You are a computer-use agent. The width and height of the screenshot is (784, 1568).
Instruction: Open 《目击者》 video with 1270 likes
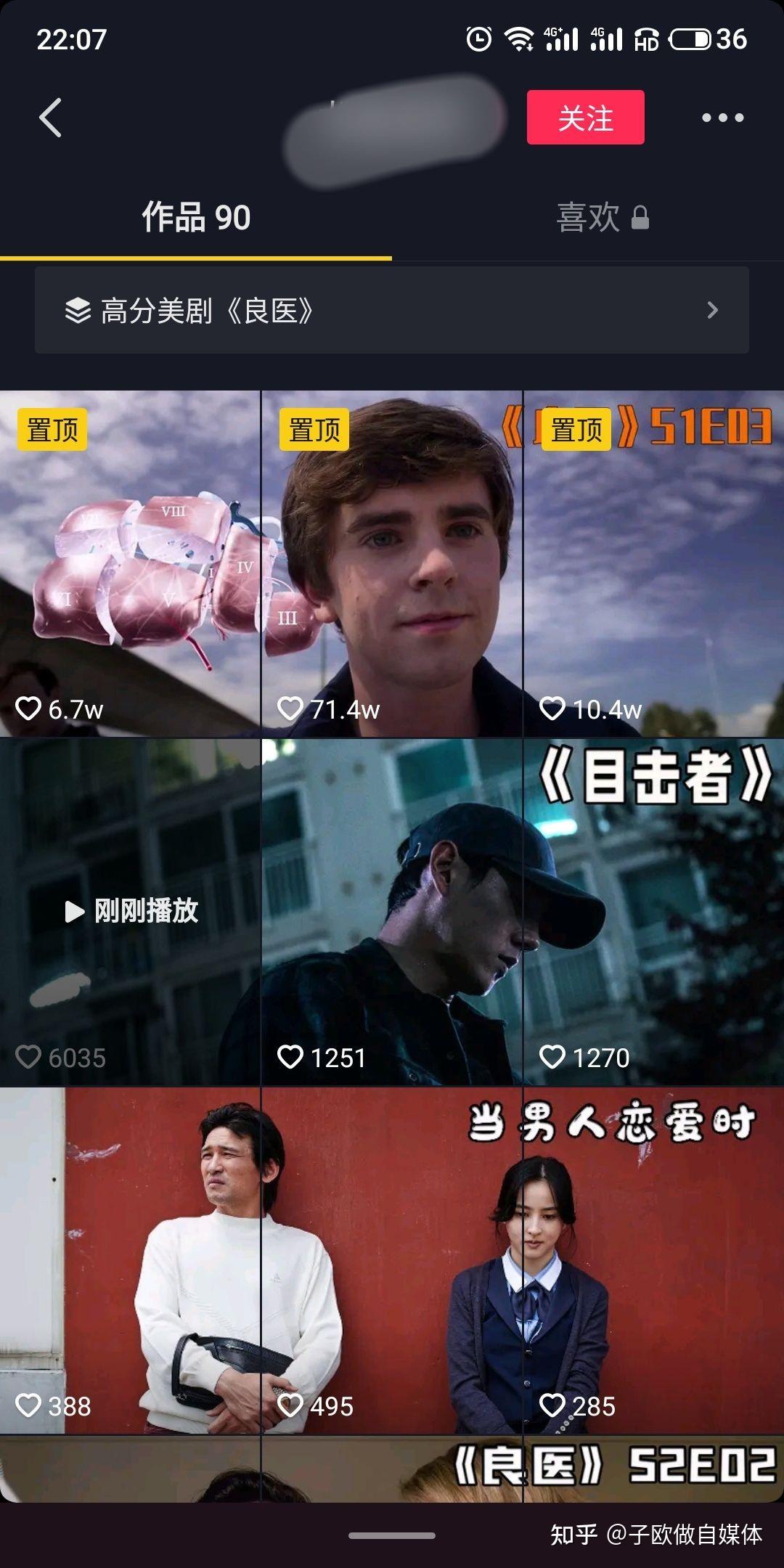pyautogui.click(x=653, y=912)
